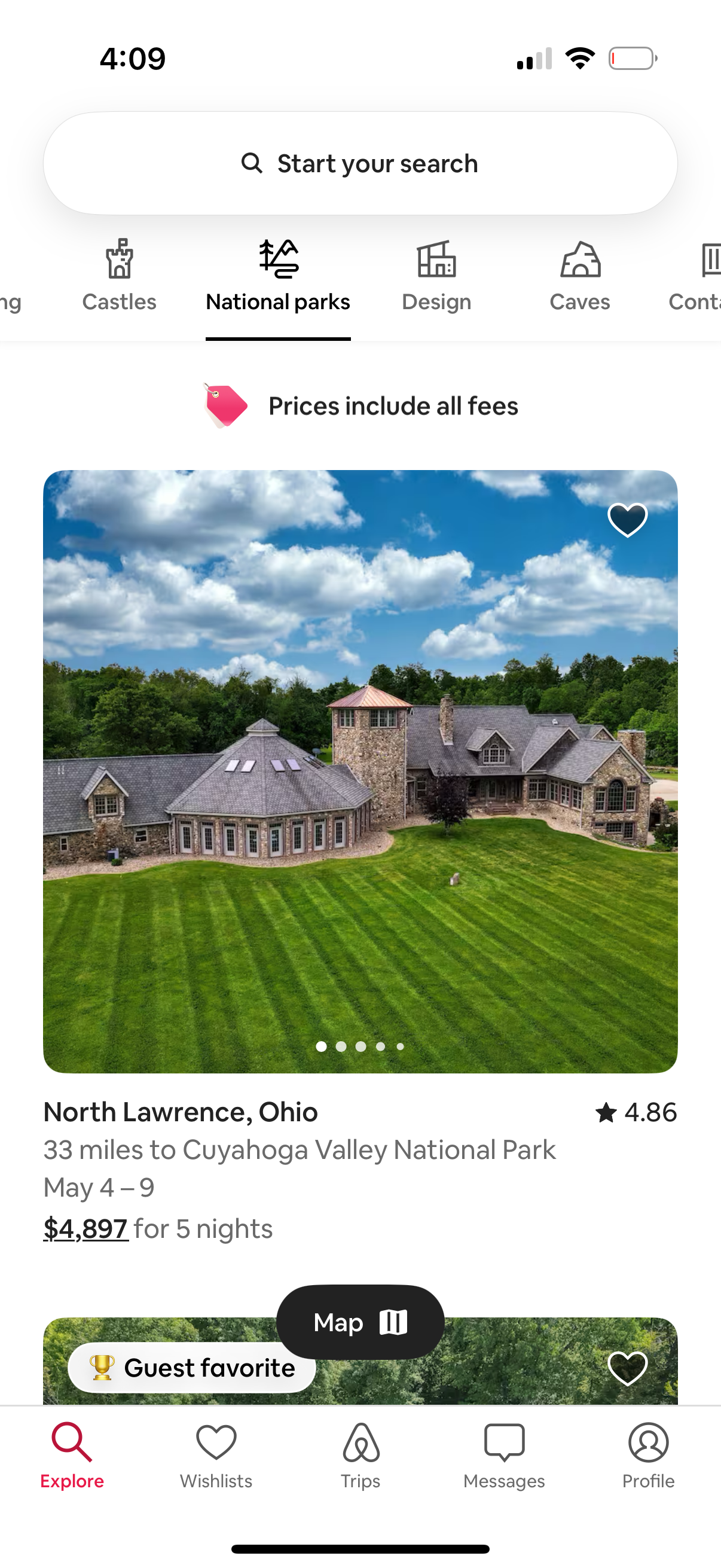Favorite the Guest favorite listing below

pyautogui.click(x=627, y=1369)
